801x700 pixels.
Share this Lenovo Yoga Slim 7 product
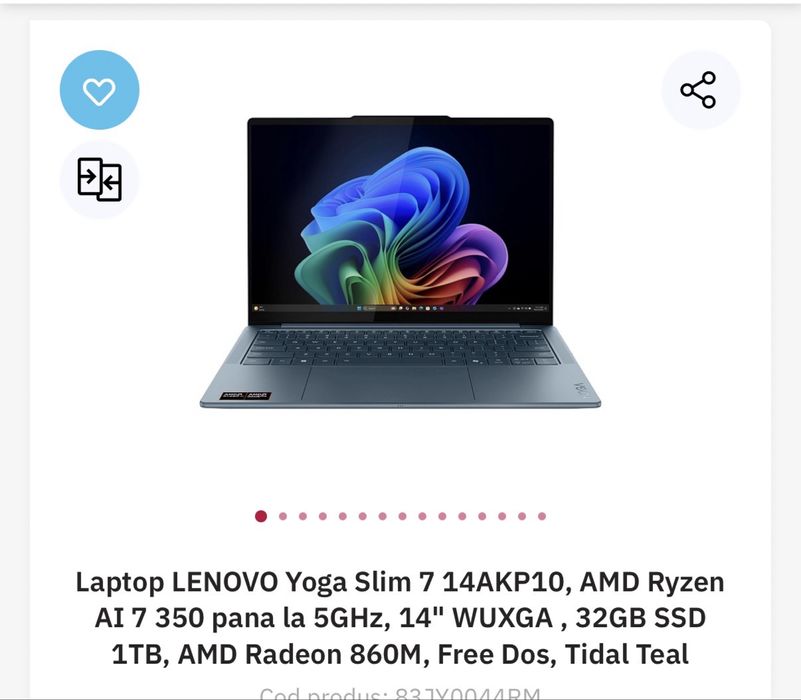699,90
